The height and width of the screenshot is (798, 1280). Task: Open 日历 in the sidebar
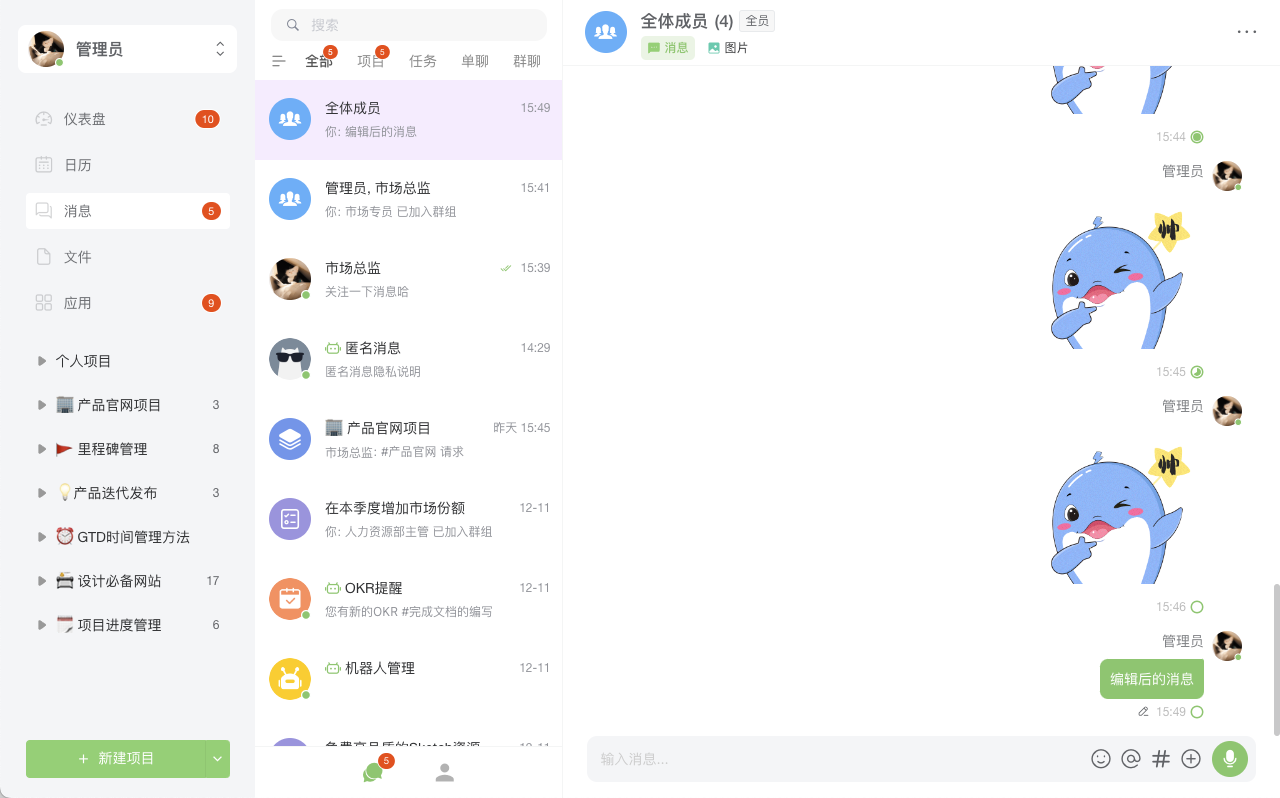[x=78, y=165]
